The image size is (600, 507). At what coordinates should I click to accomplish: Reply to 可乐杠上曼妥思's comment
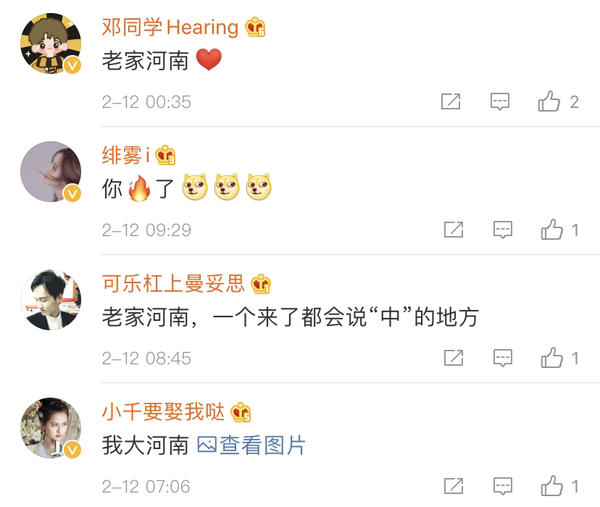tap(502, 358)
